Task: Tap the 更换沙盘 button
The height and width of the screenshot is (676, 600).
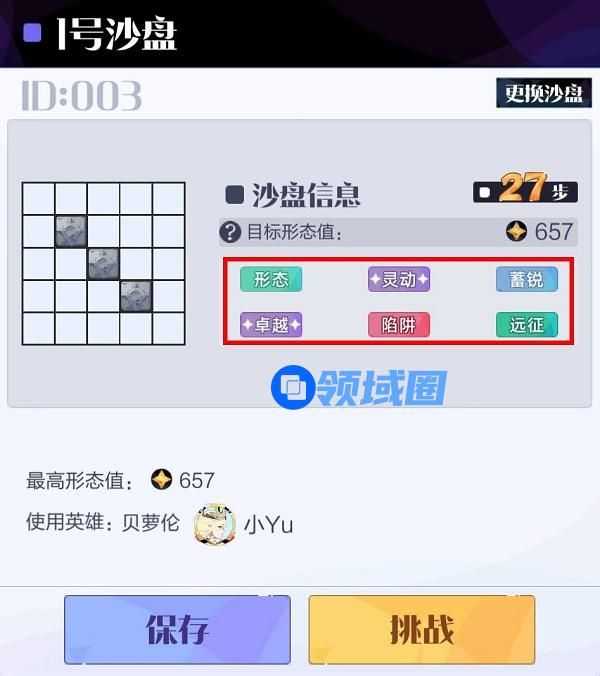Action: coord(543,94)
